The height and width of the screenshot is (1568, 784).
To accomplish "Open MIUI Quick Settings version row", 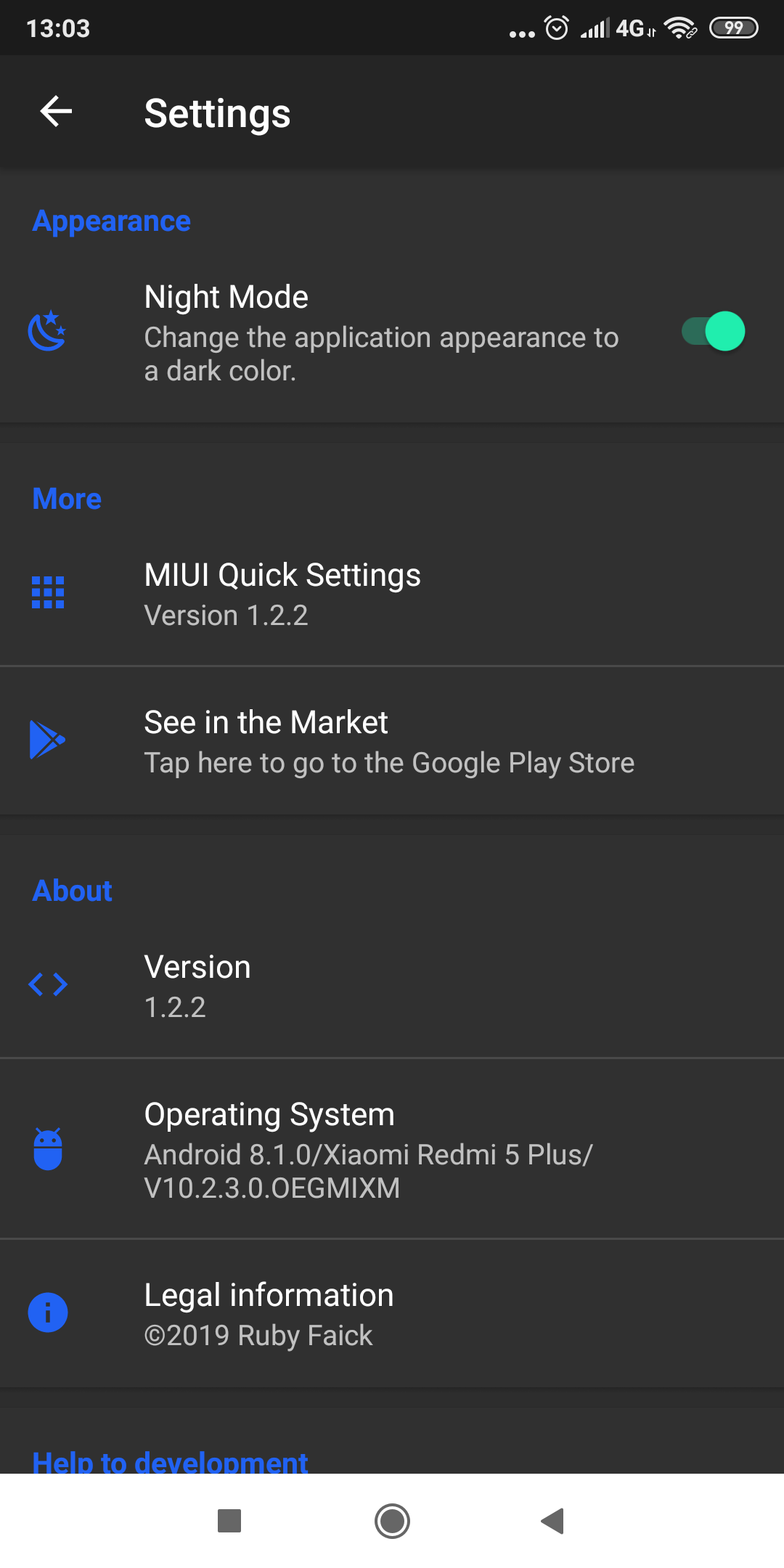I will pyautogui.click(x=392, y=594).
